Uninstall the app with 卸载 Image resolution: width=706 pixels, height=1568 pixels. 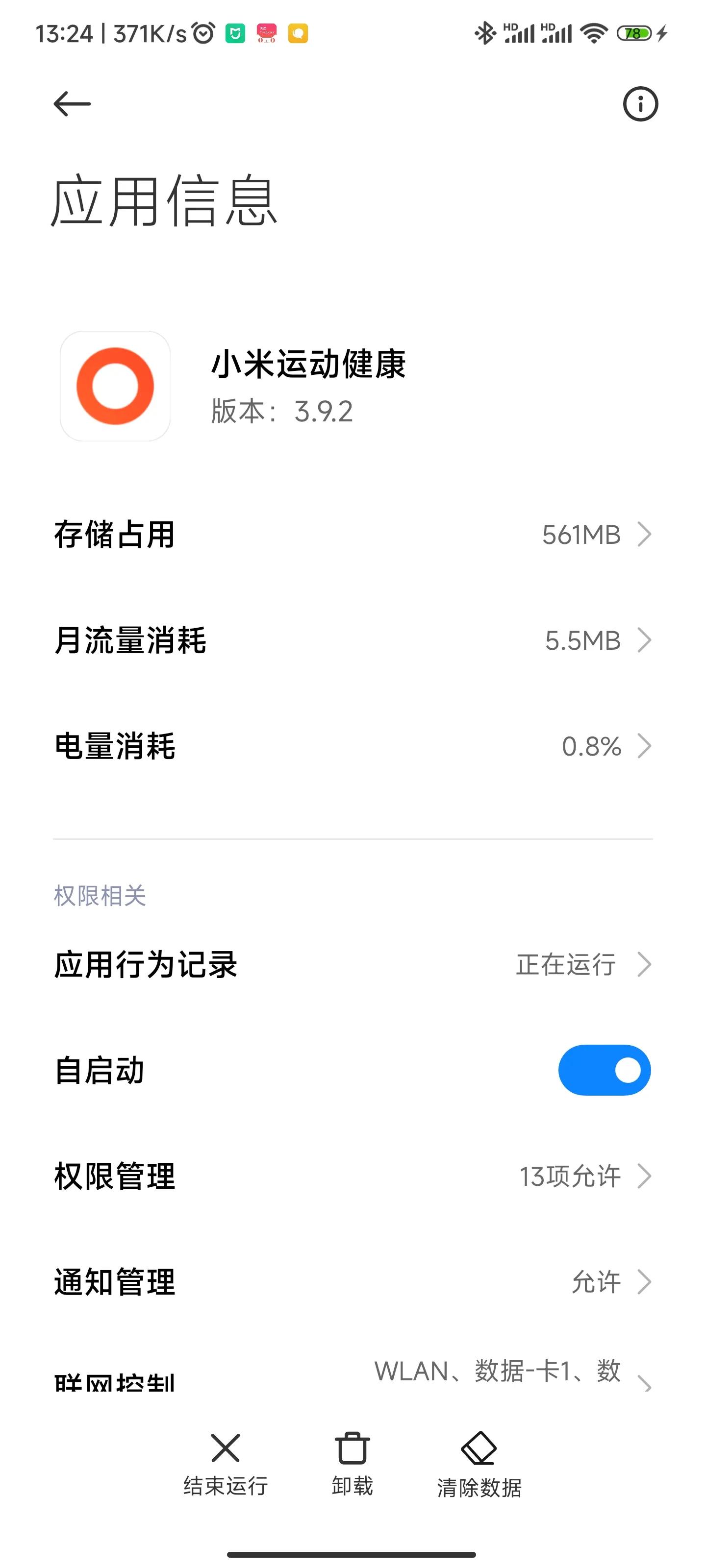[352, 1463]
